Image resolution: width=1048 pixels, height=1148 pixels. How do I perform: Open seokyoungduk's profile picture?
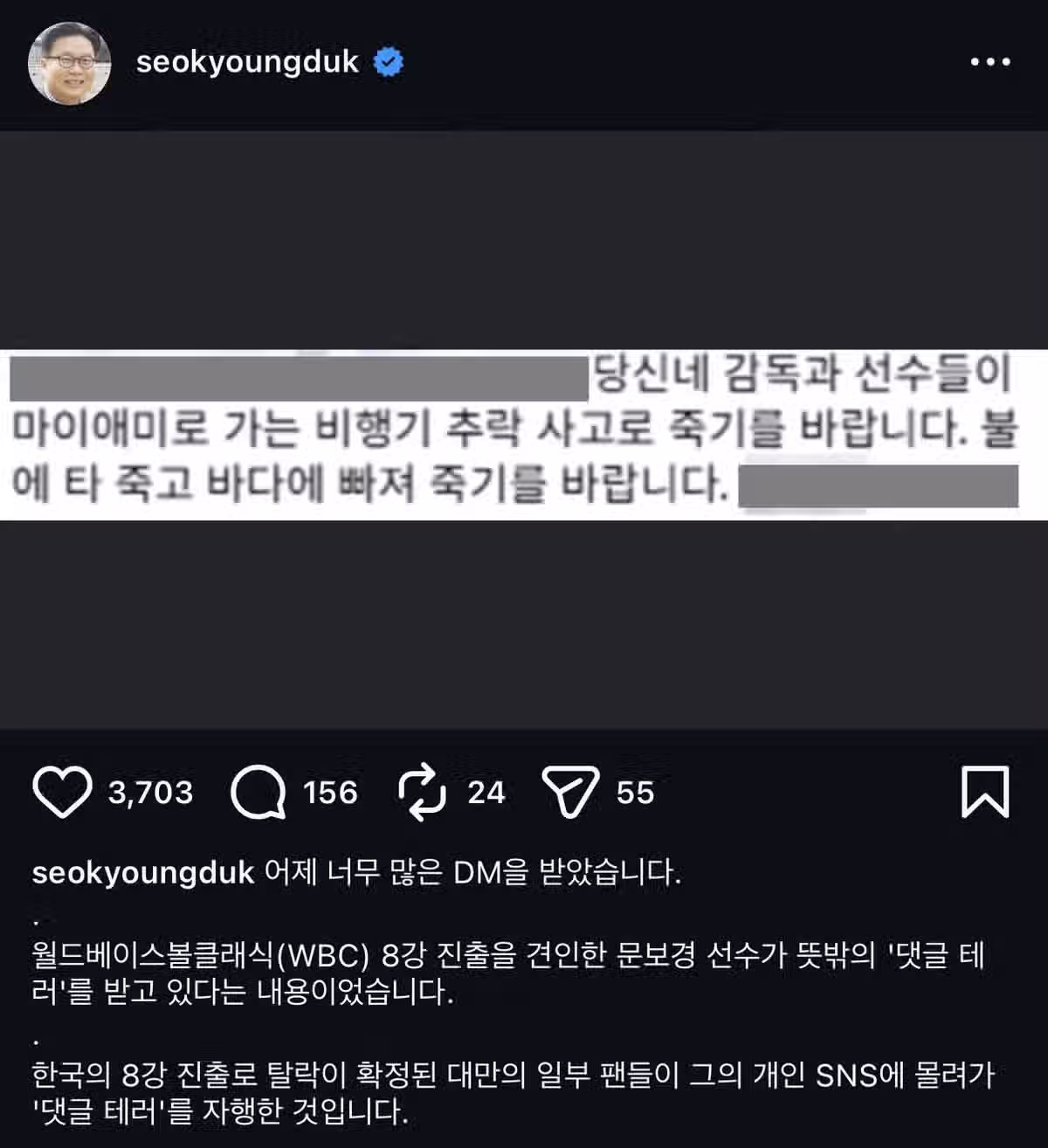(69, 63)
